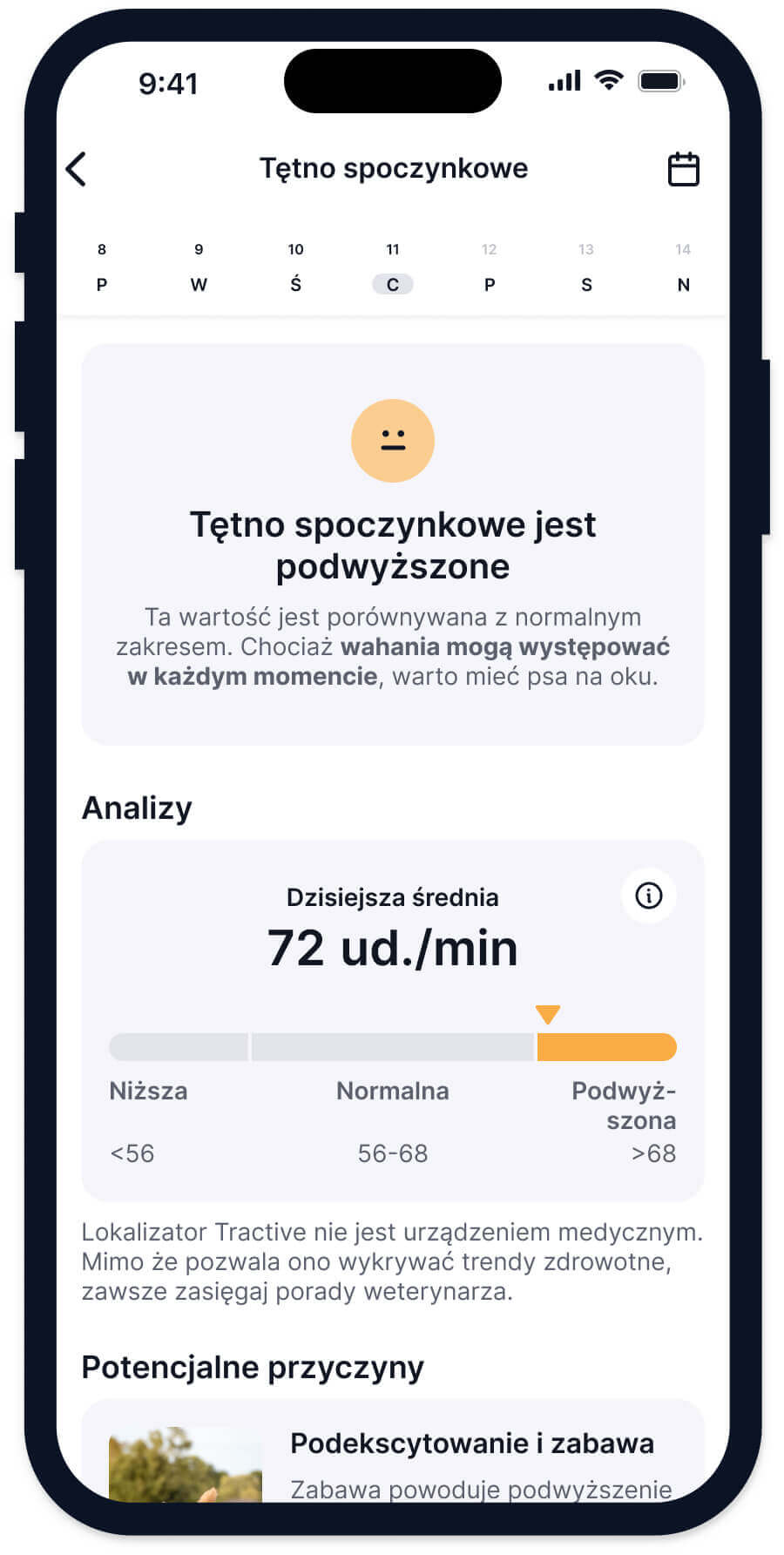Tap the cellular signal bars icon
784x1555 pixels.
click(x=564, y=79)
